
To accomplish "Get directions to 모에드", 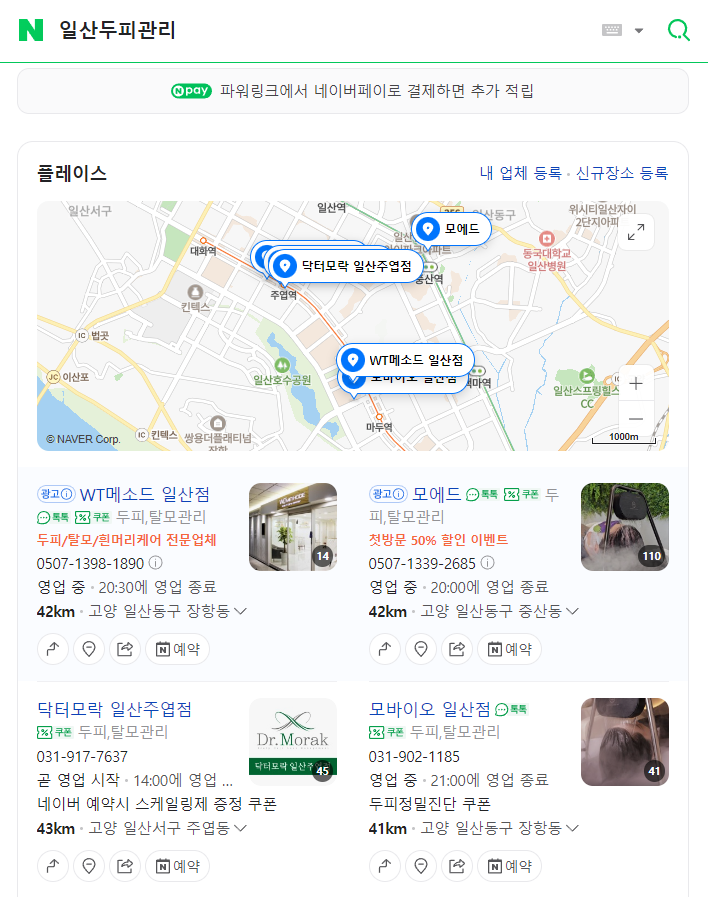I will [x=385, y=649].
